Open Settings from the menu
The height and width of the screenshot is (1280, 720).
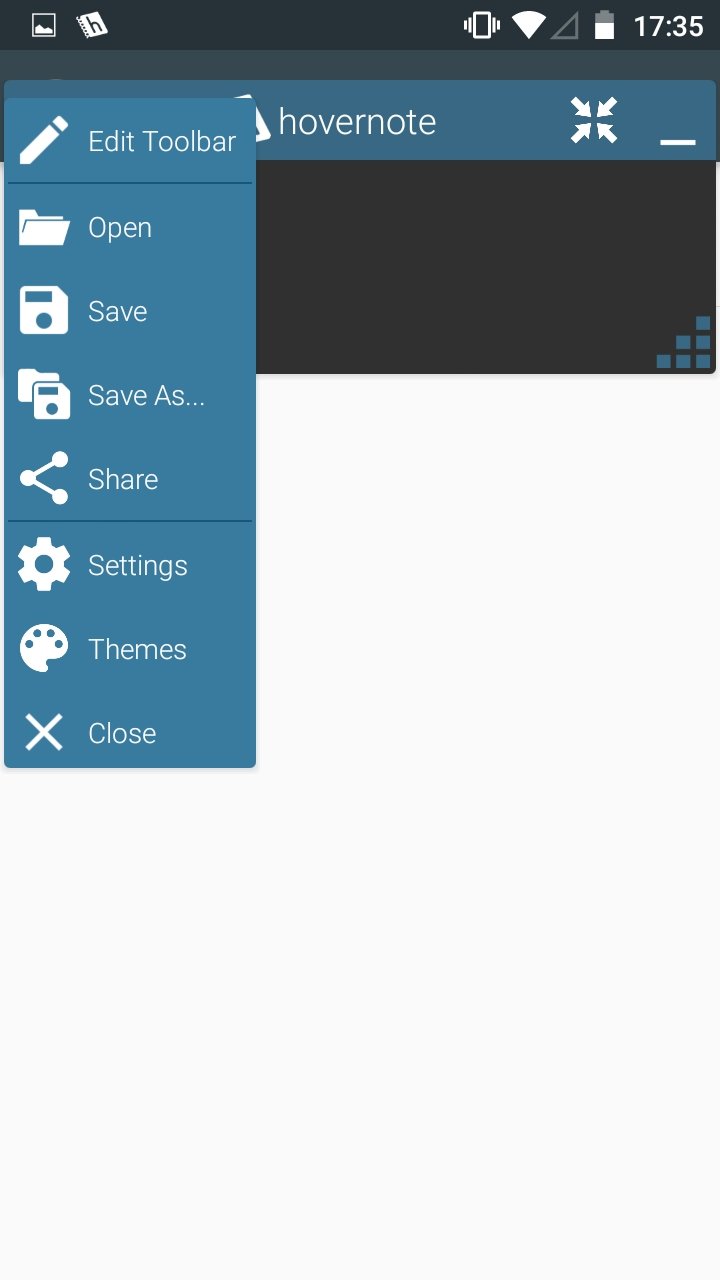[x=130, y=565]
